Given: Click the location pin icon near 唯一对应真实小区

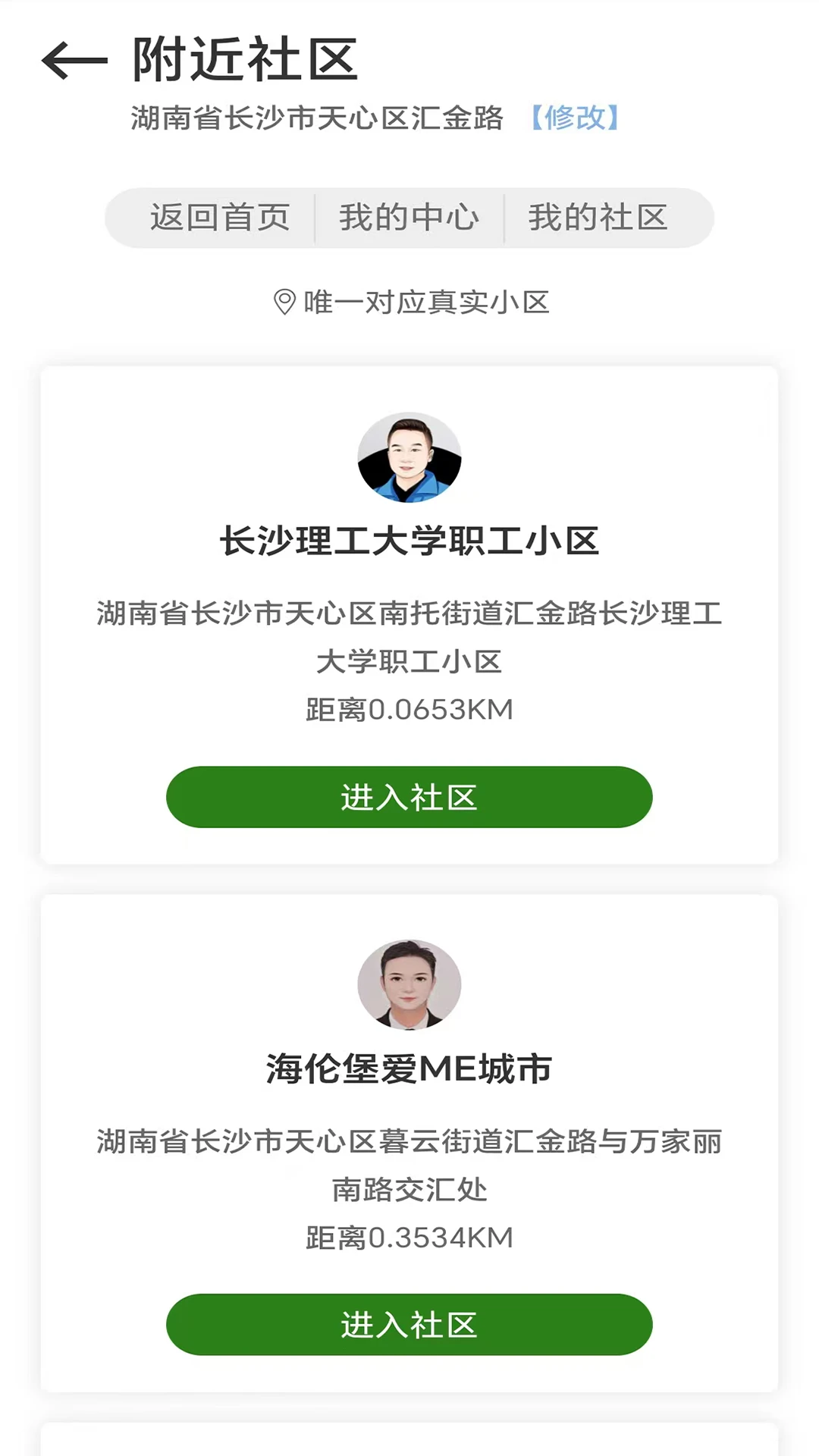Looking at the screenshot, I should [282, 302].
